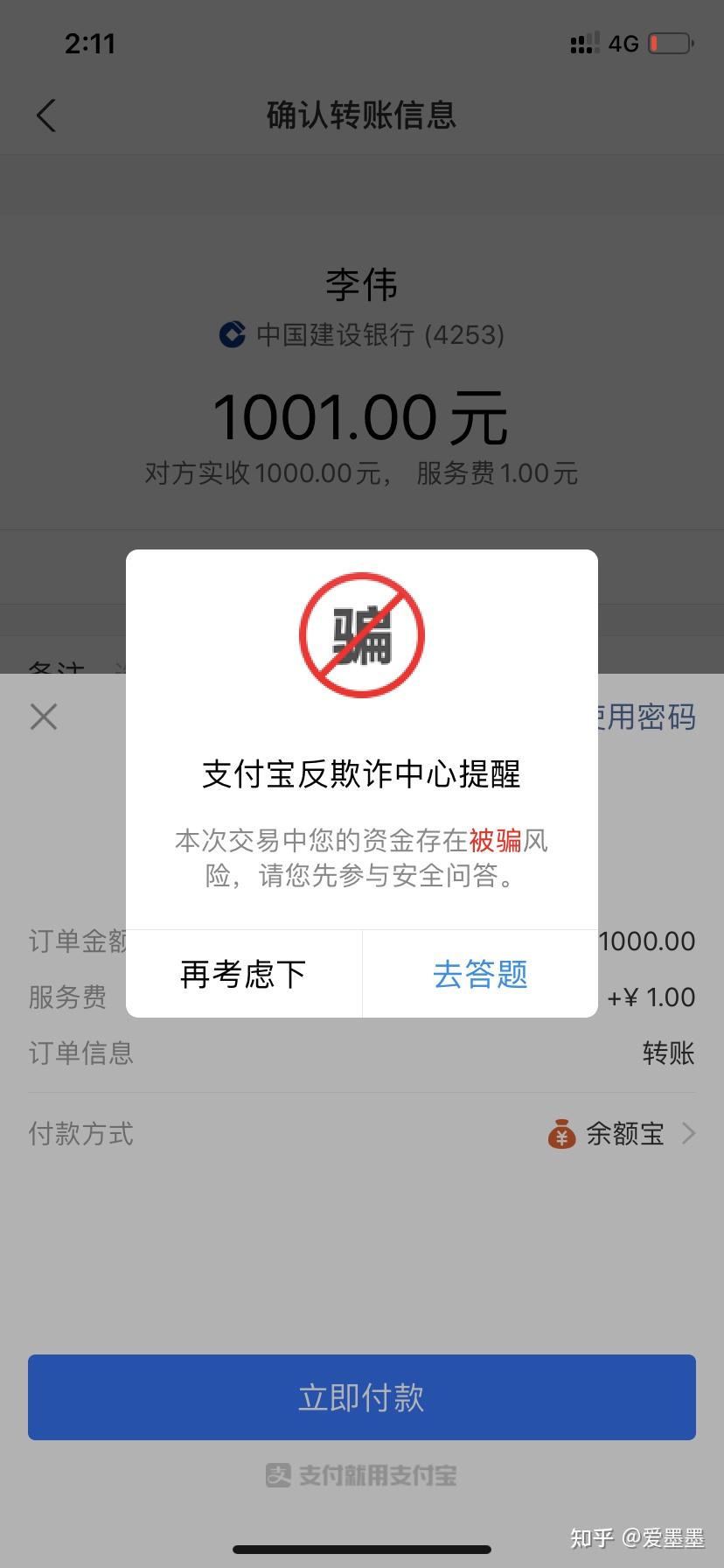The width and height of the screenshot is (724, 1568).
Task: Tap the back arrow on the title bar
Action: pos(45,115)
